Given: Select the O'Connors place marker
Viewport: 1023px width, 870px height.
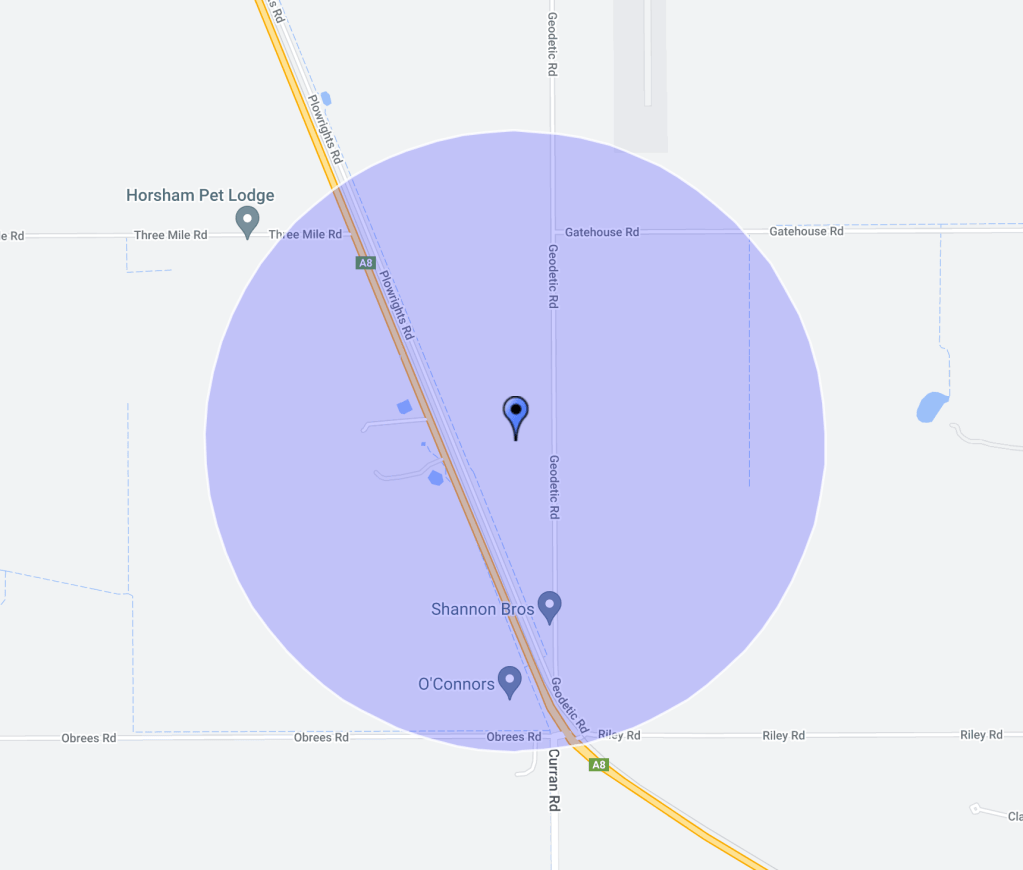Looking at the screenshot, I should pos(510,680).
